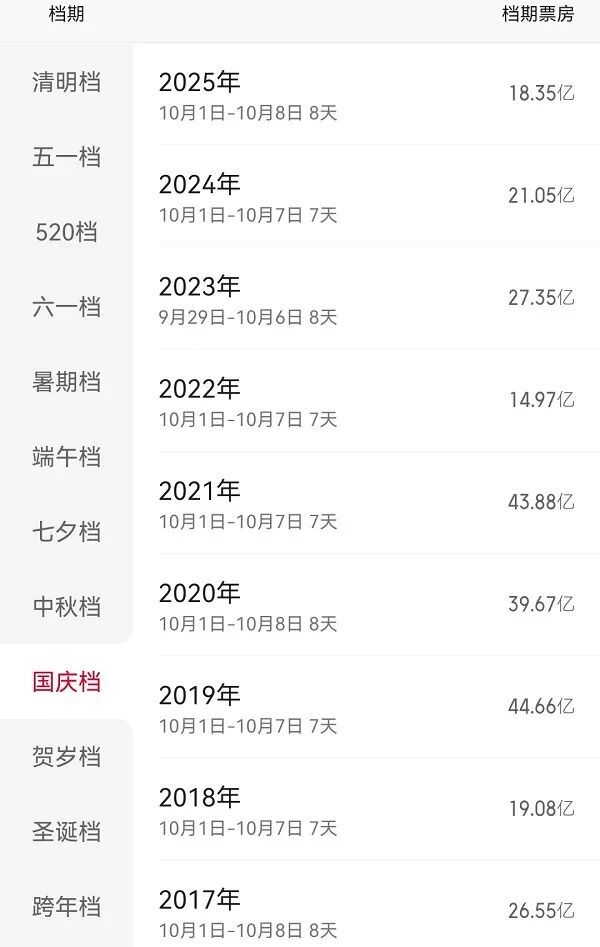Switch to 六一档 in the sidebar
Viewport: 600px width, 947px height.
point(66,307)
